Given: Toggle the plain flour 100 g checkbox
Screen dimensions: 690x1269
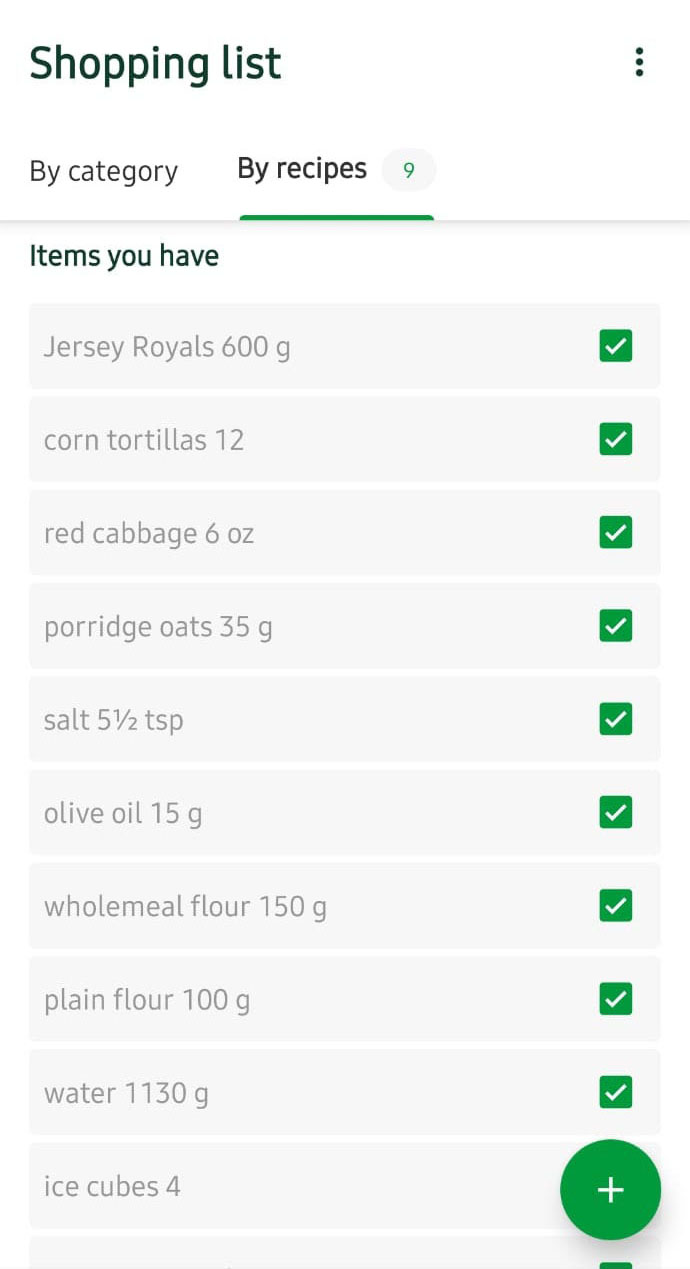Looking at the screenshot, I should [616, 999].
